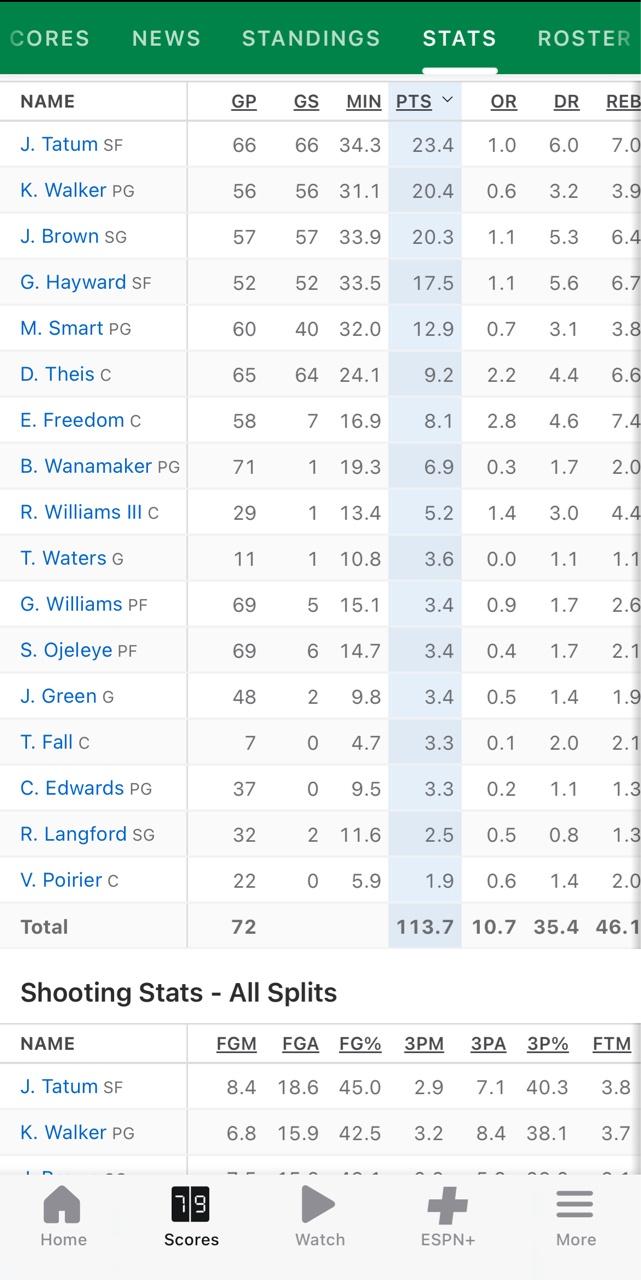Open the ESPN+ tab
641x1280 pixels.
pos(448,1216)
